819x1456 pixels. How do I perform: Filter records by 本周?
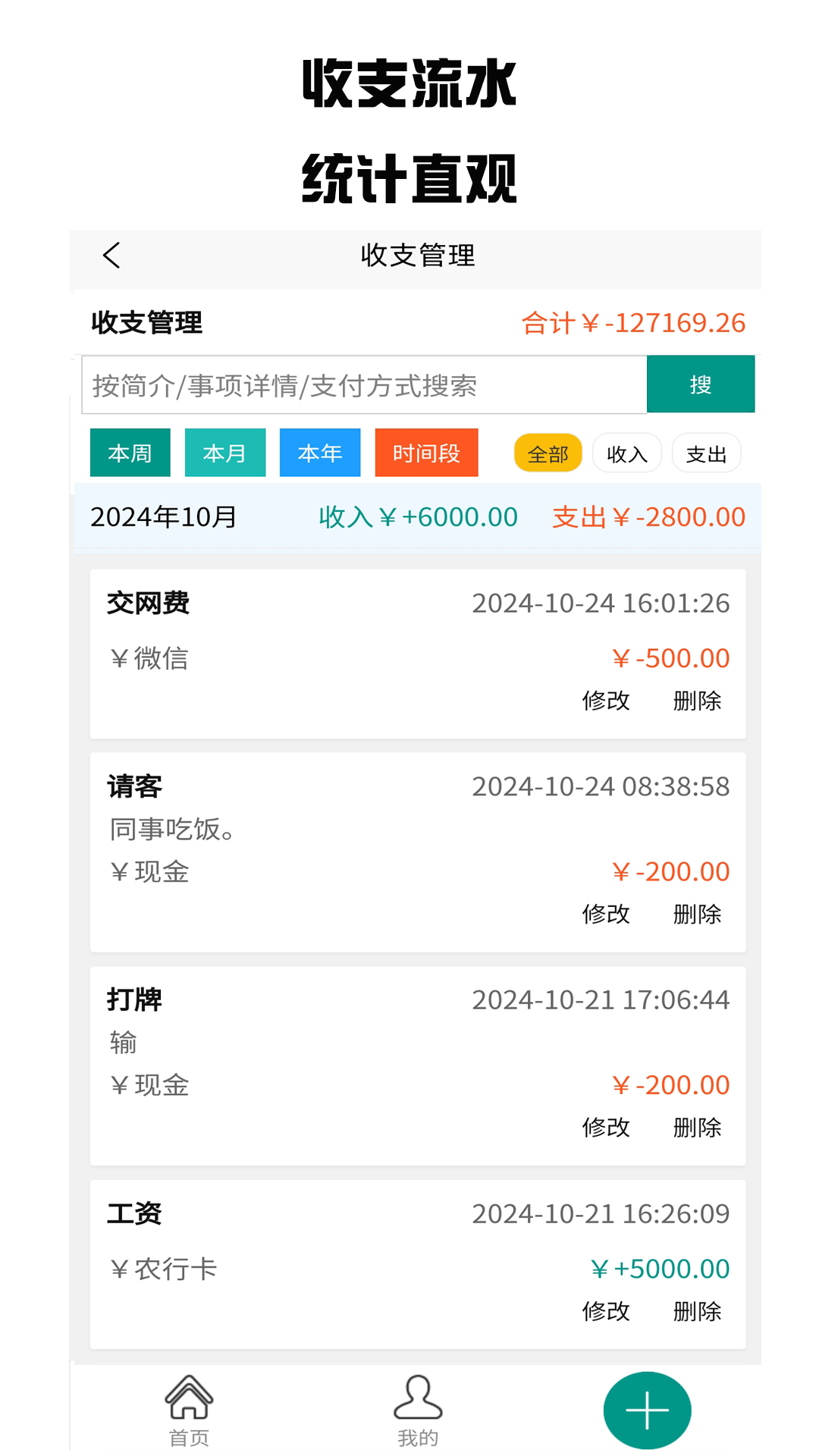[x=130, y=452]
